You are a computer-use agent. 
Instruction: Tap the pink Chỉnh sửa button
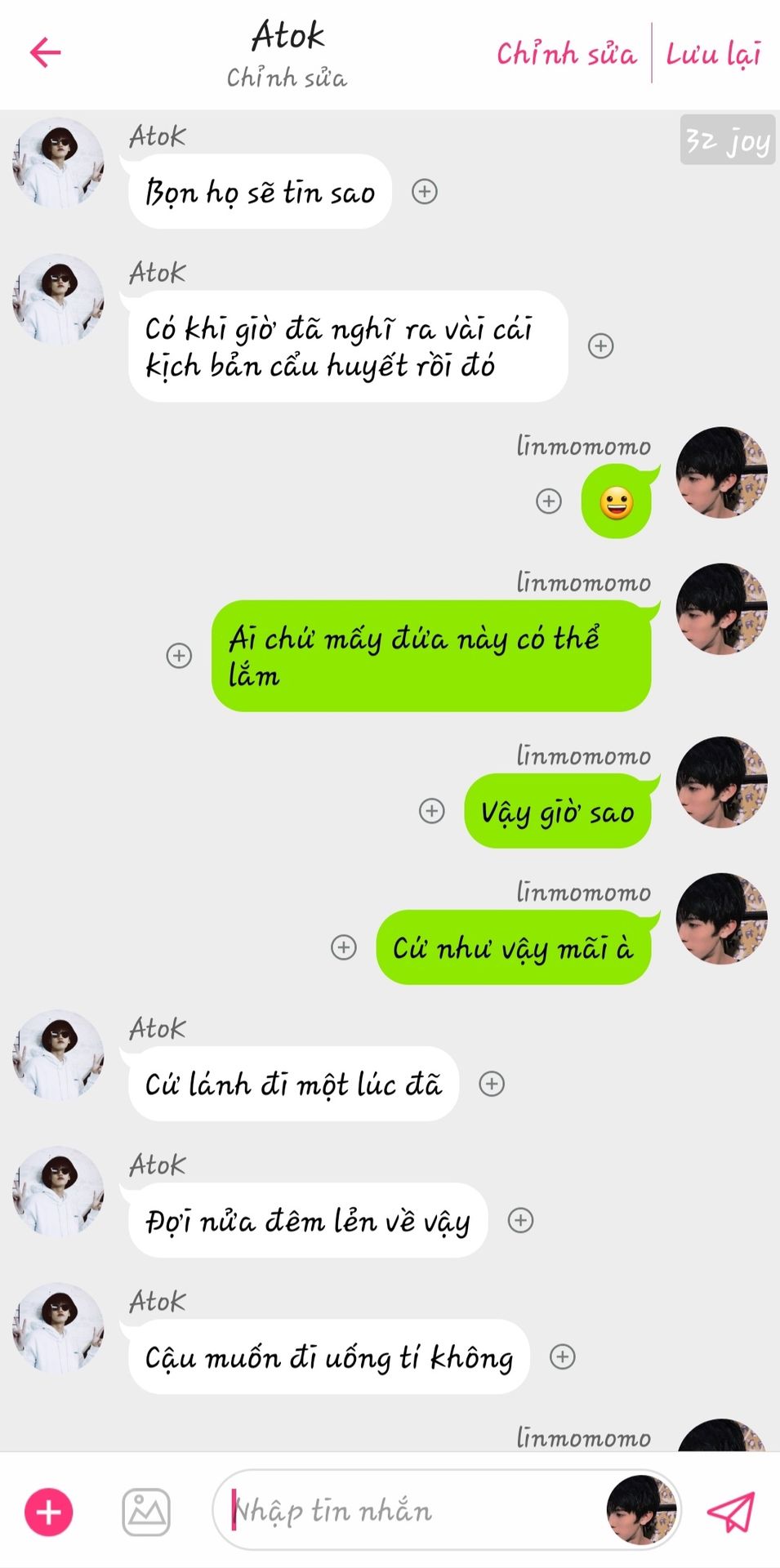coord(566,54)
